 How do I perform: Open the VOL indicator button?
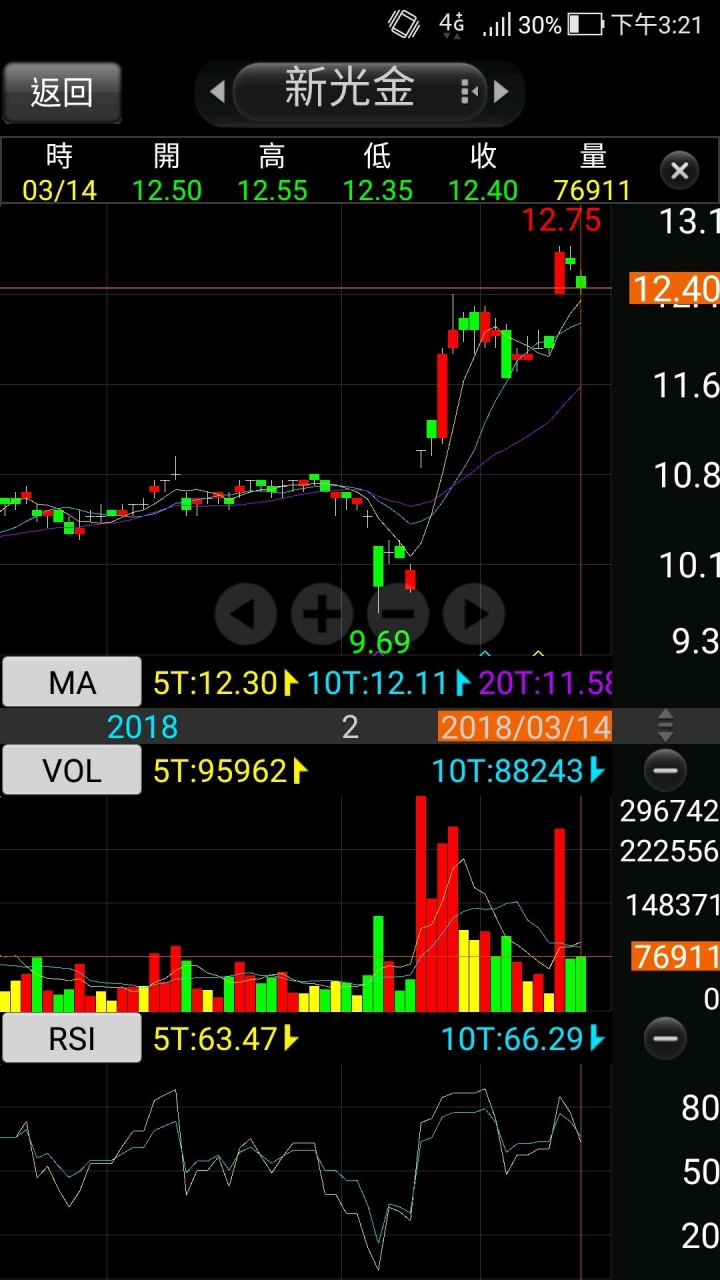click(x=72, y=770)
